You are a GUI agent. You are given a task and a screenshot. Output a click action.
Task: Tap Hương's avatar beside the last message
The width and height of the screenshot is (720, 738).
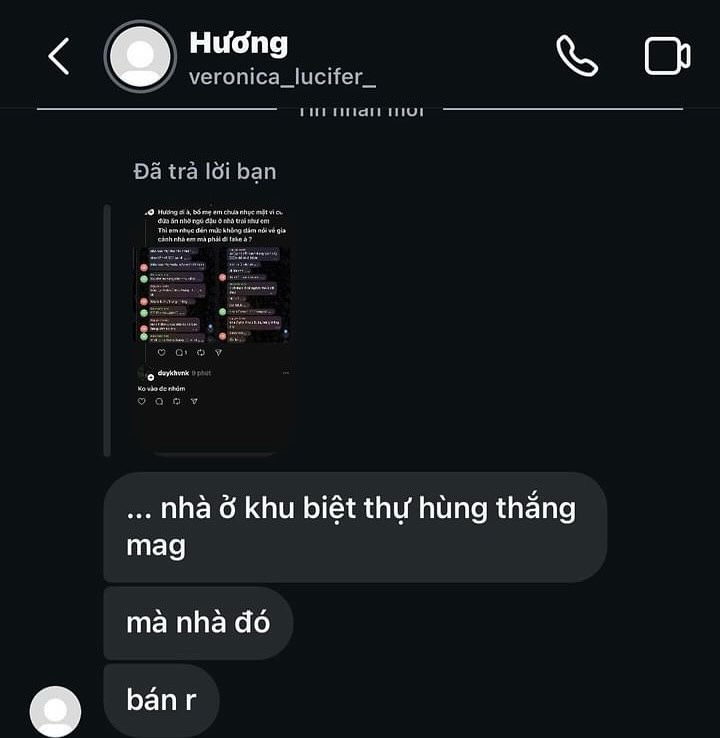56,711
